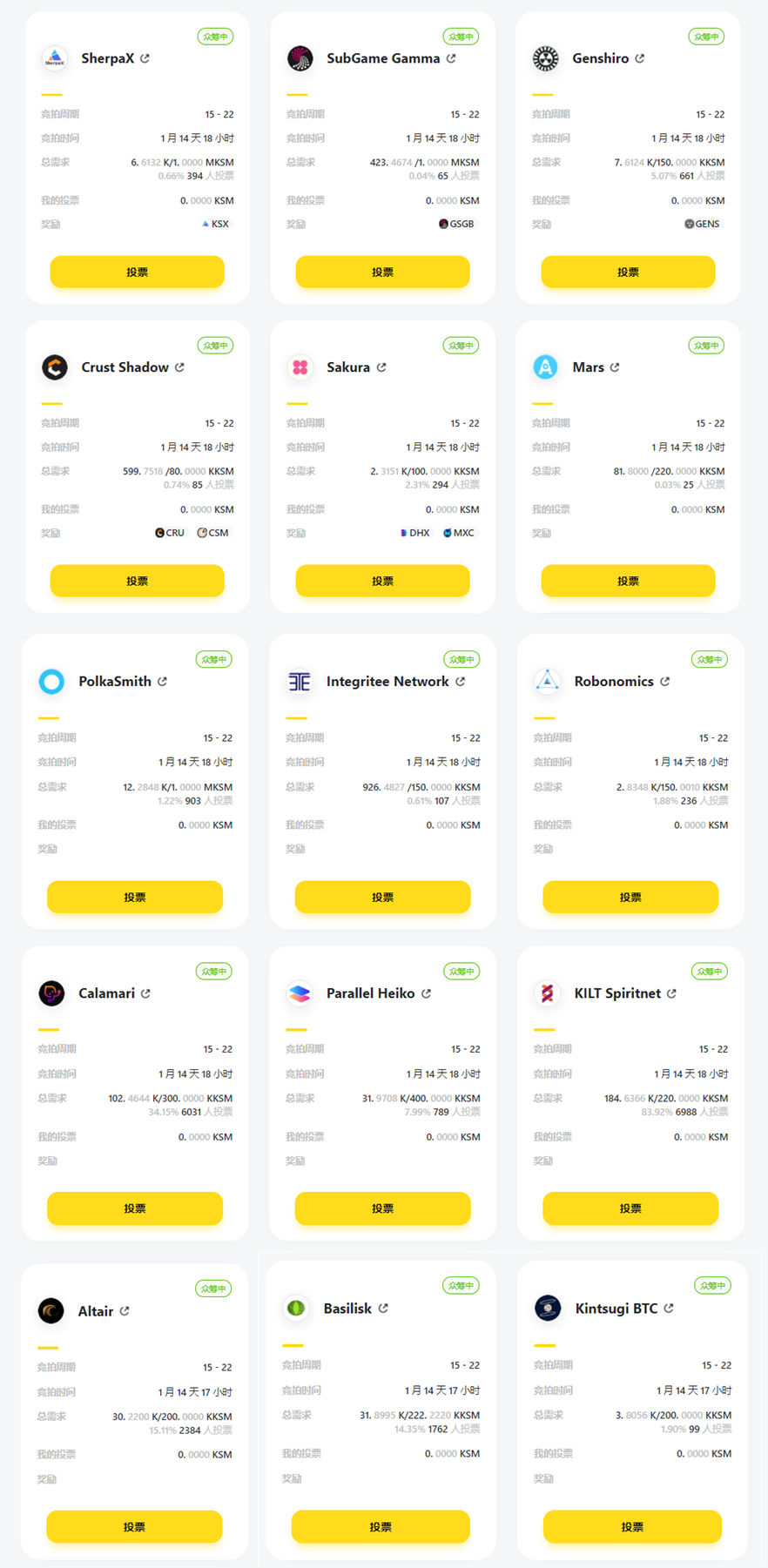The height and width of the screenshot is (1568, 768).
Task: Tap 投票 under Kintsugi BTC
Action: [x=631, y=1526]
